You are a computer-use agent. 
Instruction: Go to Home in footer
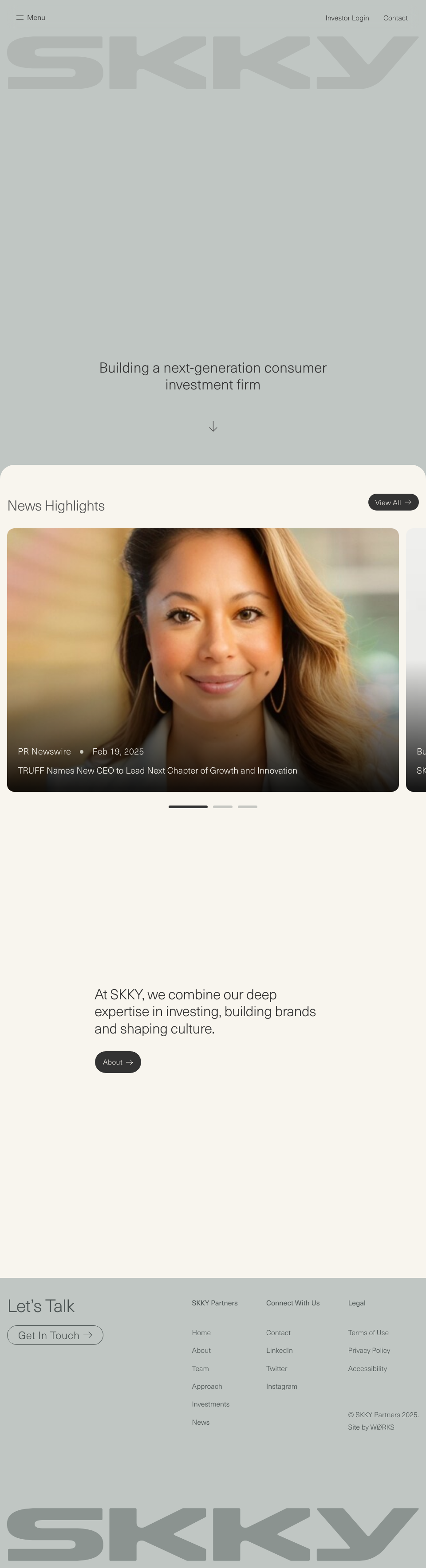tap(201, 1332)
